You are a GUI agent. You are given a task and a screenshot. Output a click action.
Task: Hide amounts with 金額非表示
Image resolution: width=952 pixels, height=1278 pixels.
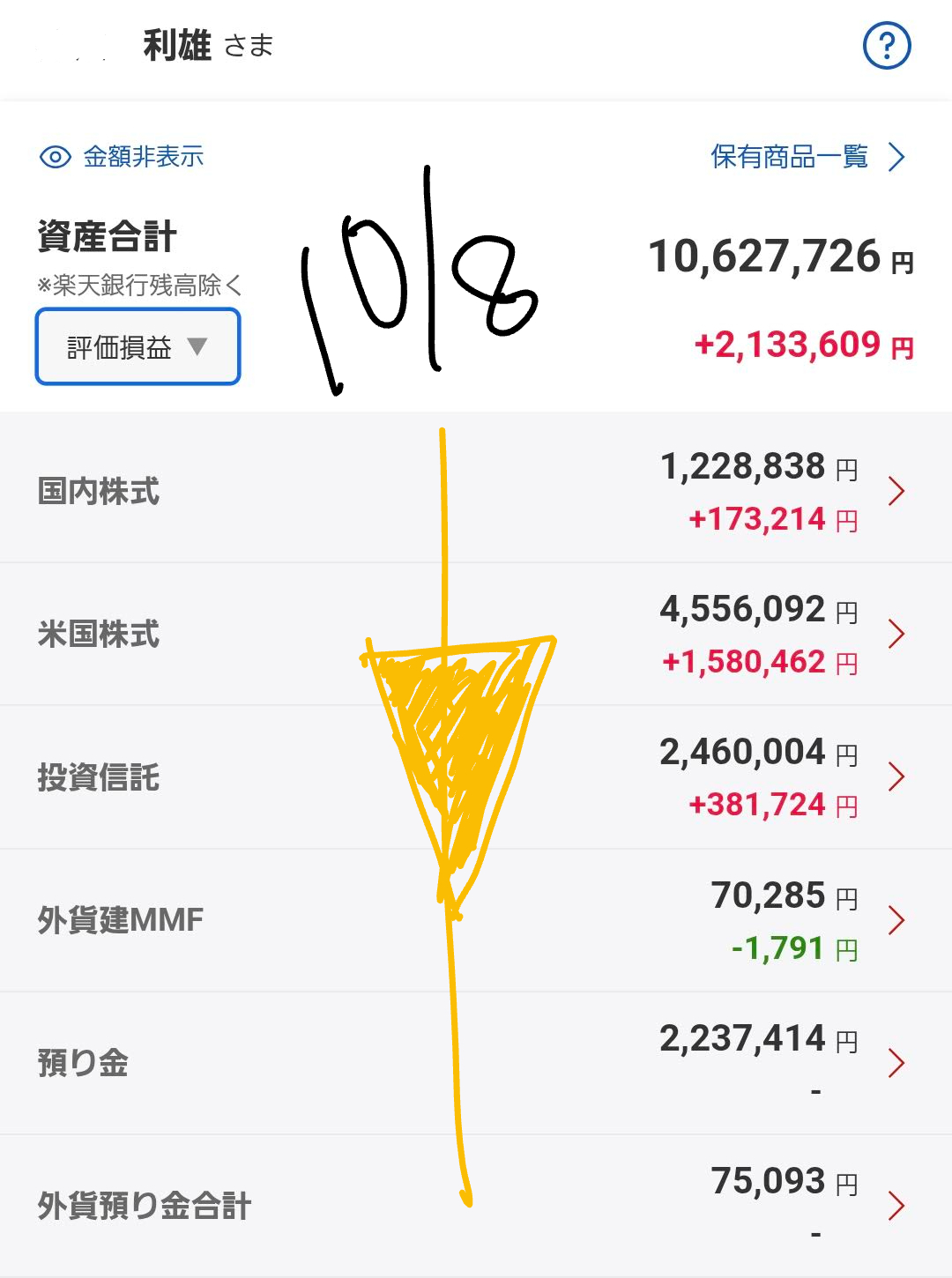[123, 157]
